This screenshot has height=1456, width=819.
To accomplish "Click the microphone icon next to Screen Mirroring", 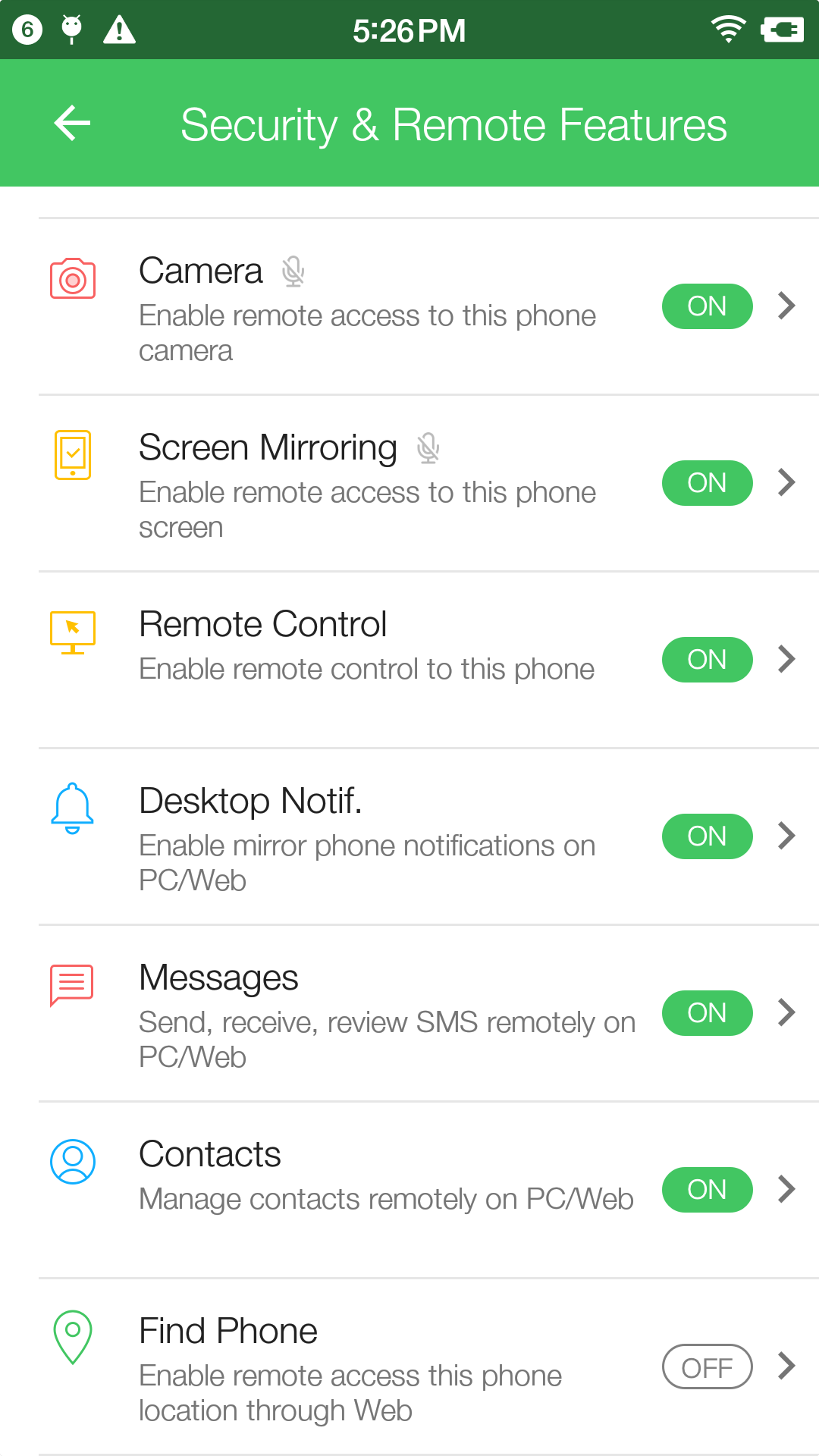I will tap(429, 448).
